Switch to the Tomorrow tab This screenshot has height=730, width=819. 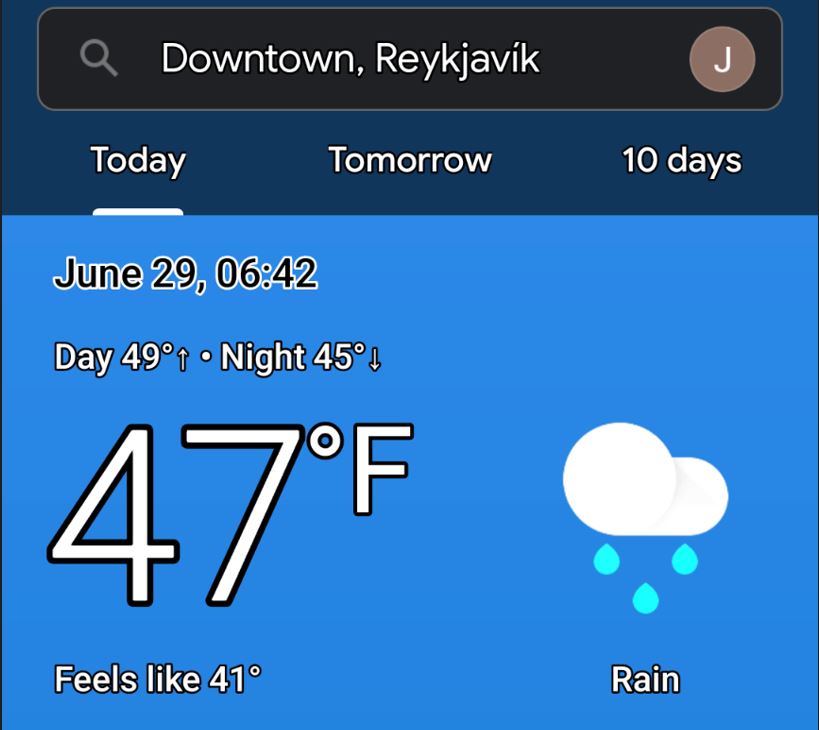410,161
